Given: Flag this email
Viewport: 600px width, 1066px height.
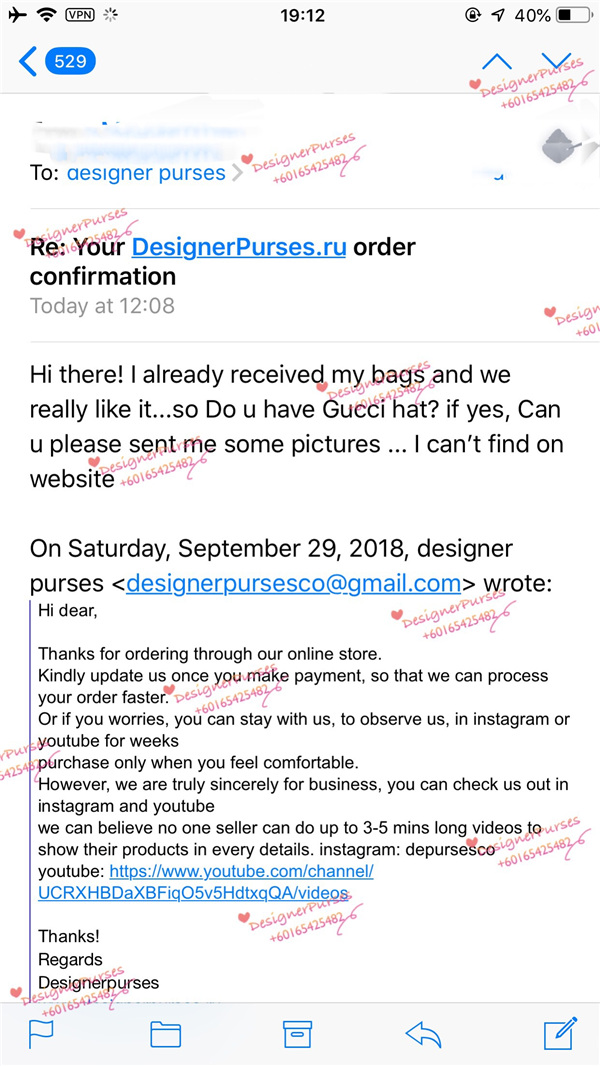Looking at the screenshot, I should pos(41,1034).
